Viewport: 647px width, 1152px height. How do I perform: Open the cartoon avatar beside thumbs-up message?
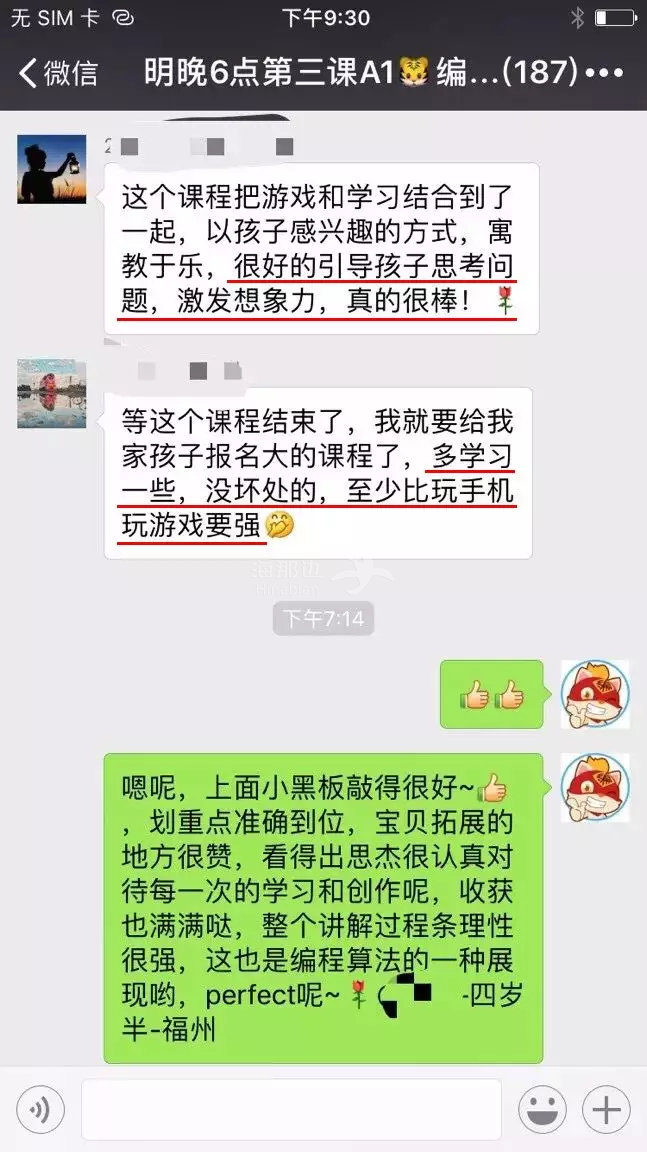(595, 693)
